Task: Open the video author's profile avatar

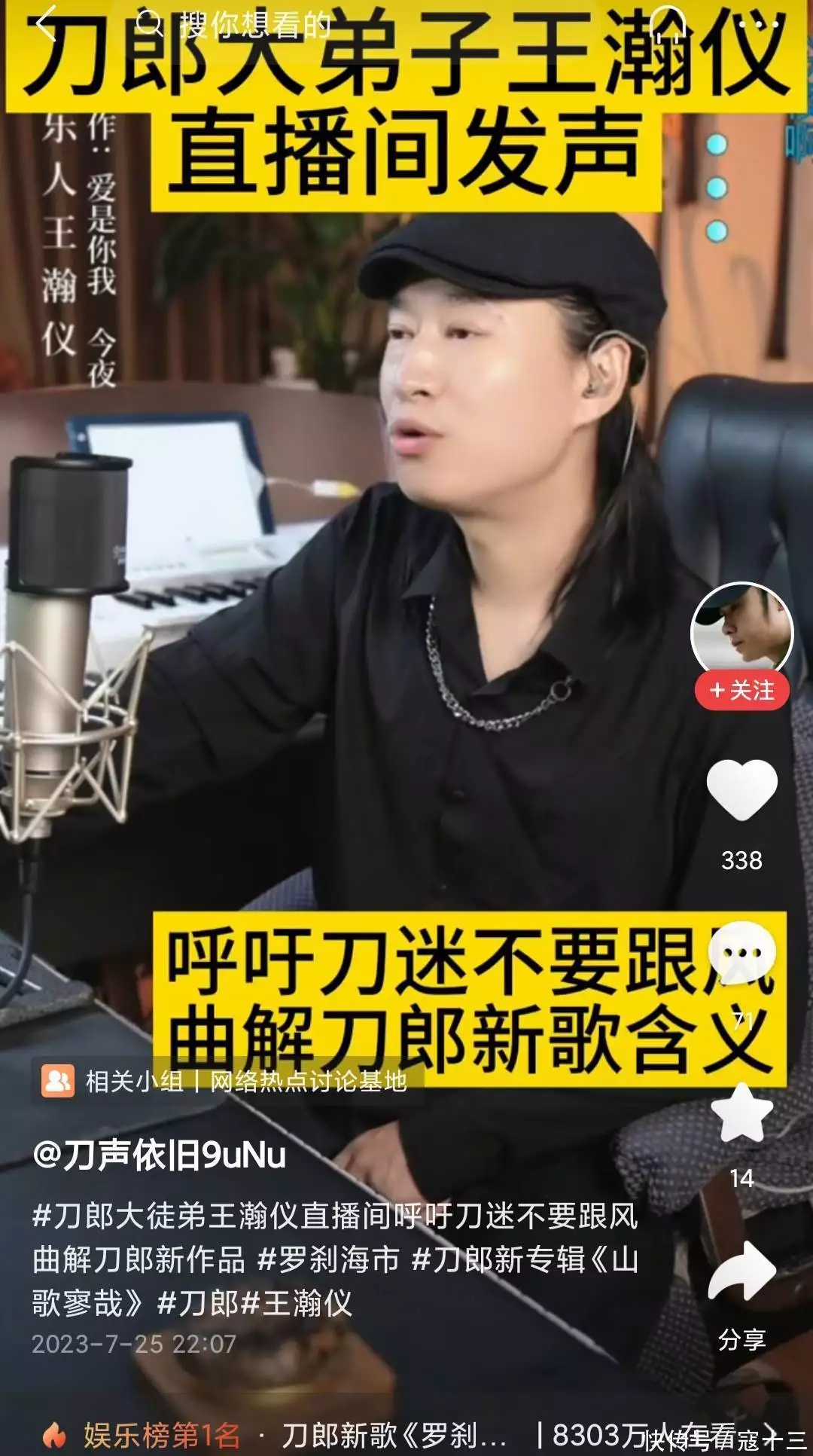Action: tap(741, 630)
